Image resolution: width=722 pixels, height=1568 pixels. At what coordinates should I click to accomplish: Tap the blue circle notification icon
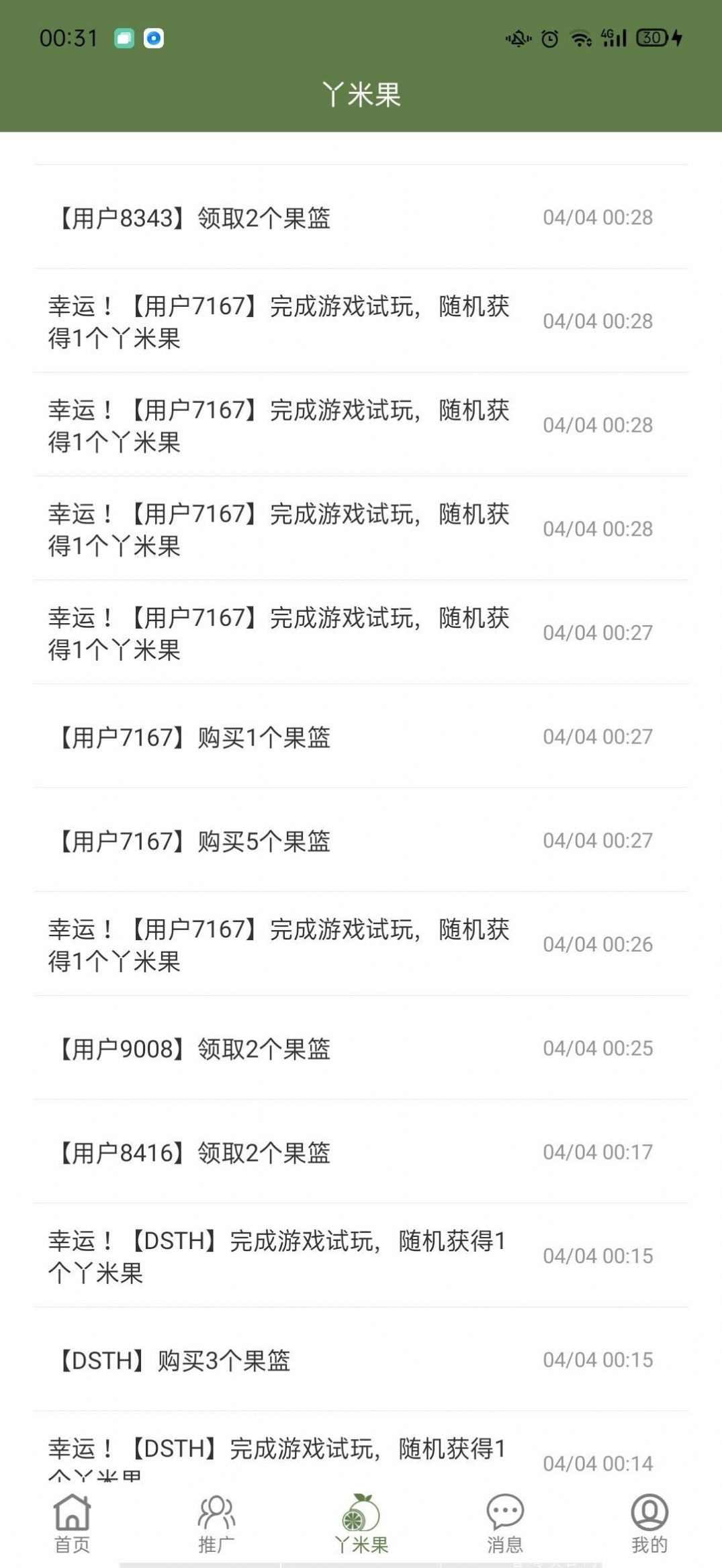pos(154,40)
